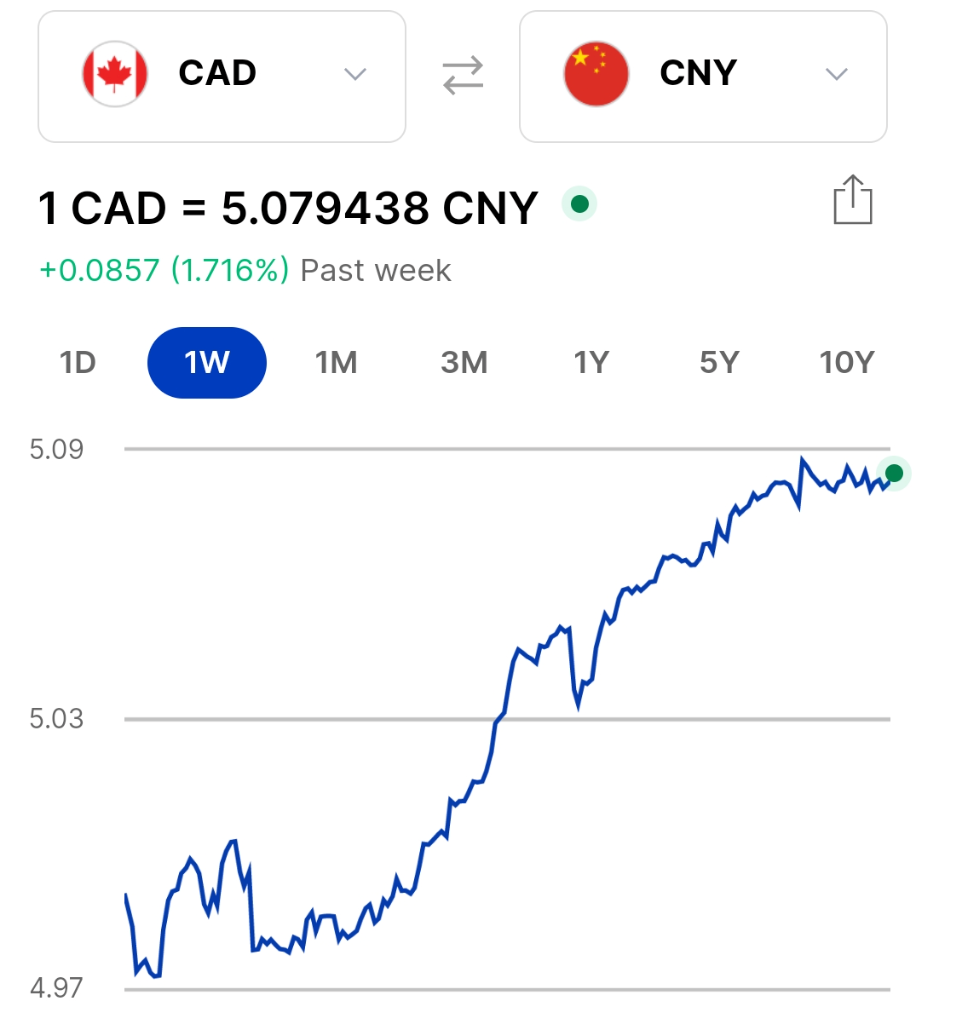Switch chart to 1D range
Image resolution: width=970 pixels, height=1022 pixels.
(x=78, y=362)
